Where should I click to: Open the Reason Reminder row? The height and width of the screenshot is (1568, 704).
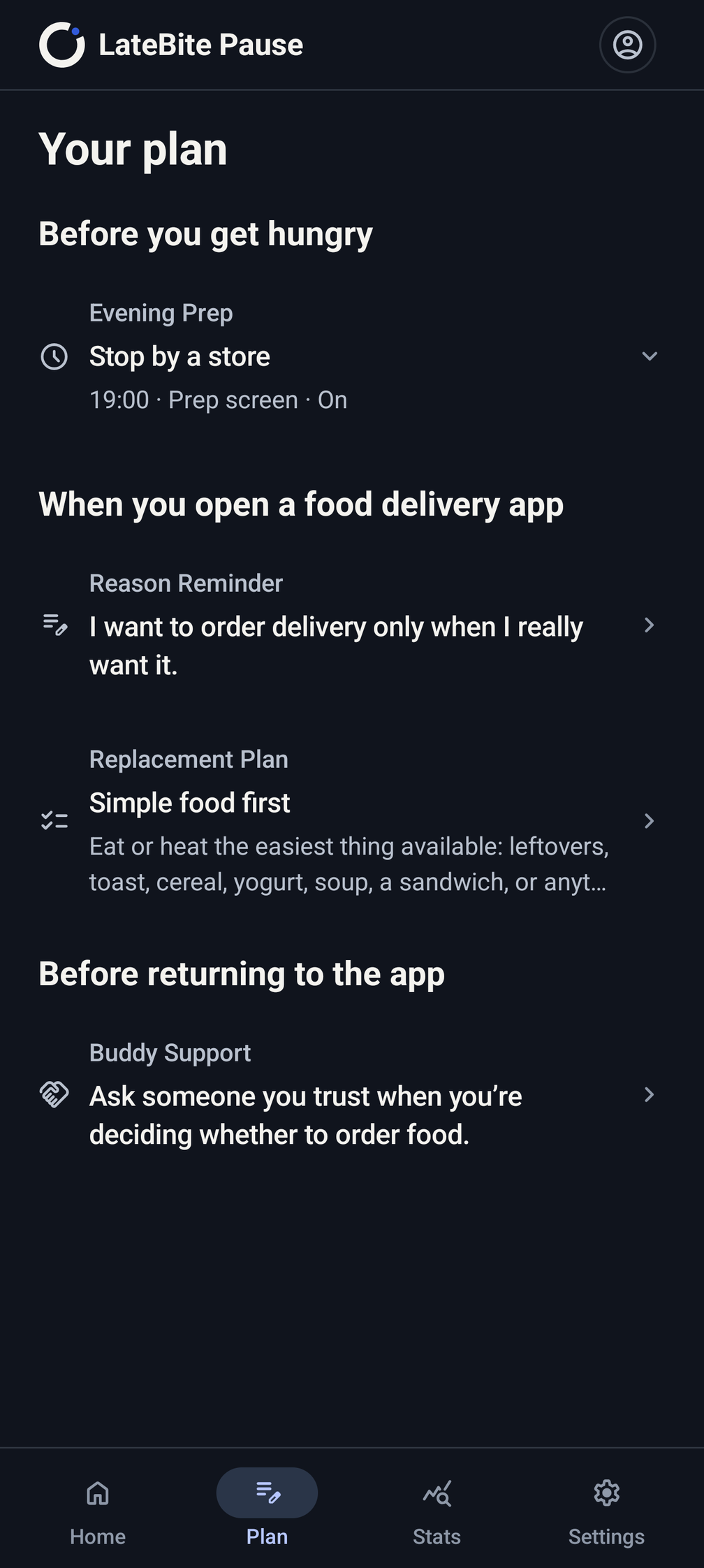pyautogui.click(x=352, y=625)
